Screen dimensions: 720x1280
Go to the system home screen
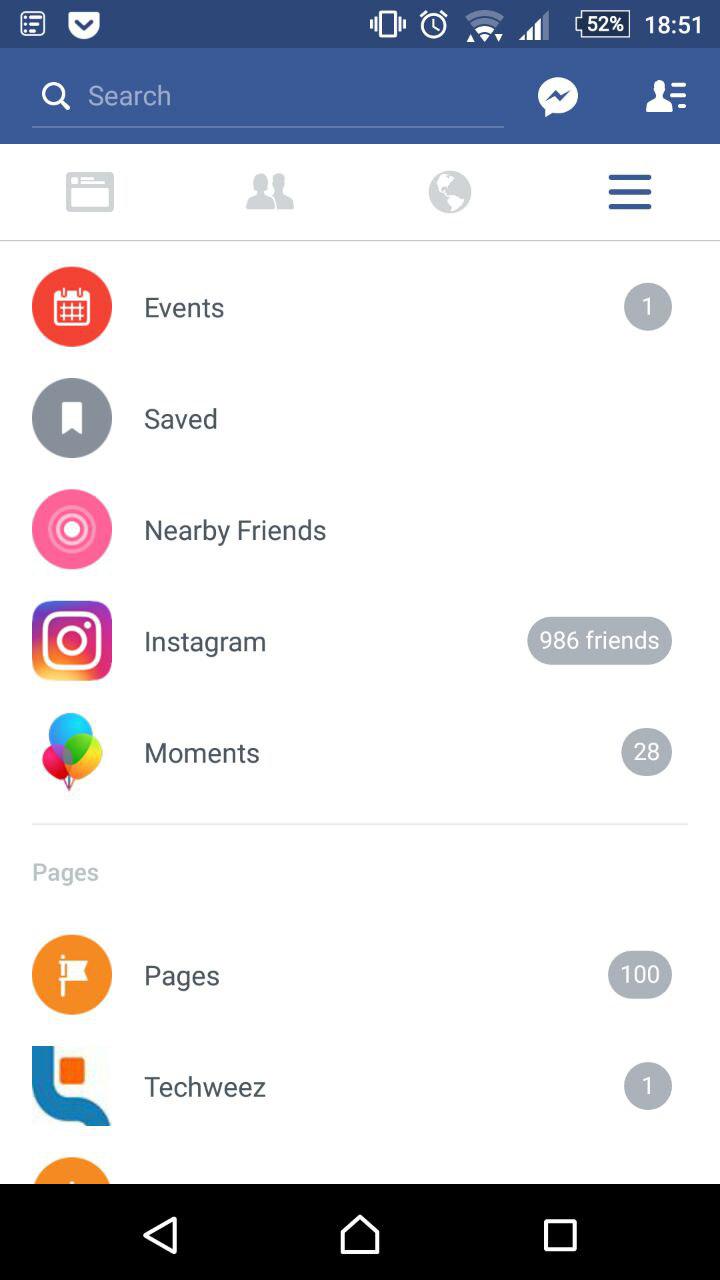tap(360, 1235)
